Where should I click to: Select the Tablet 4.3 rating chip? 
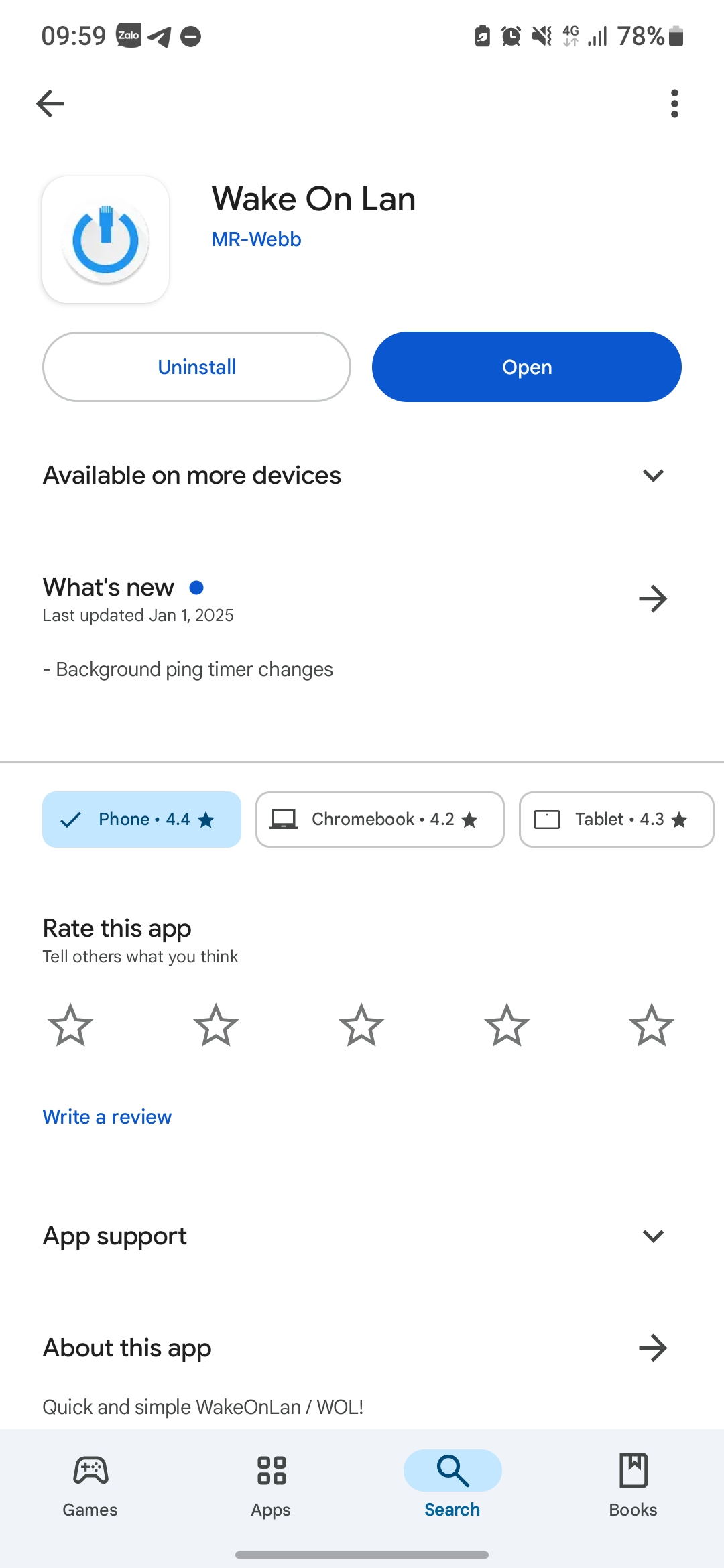[616, 819]
